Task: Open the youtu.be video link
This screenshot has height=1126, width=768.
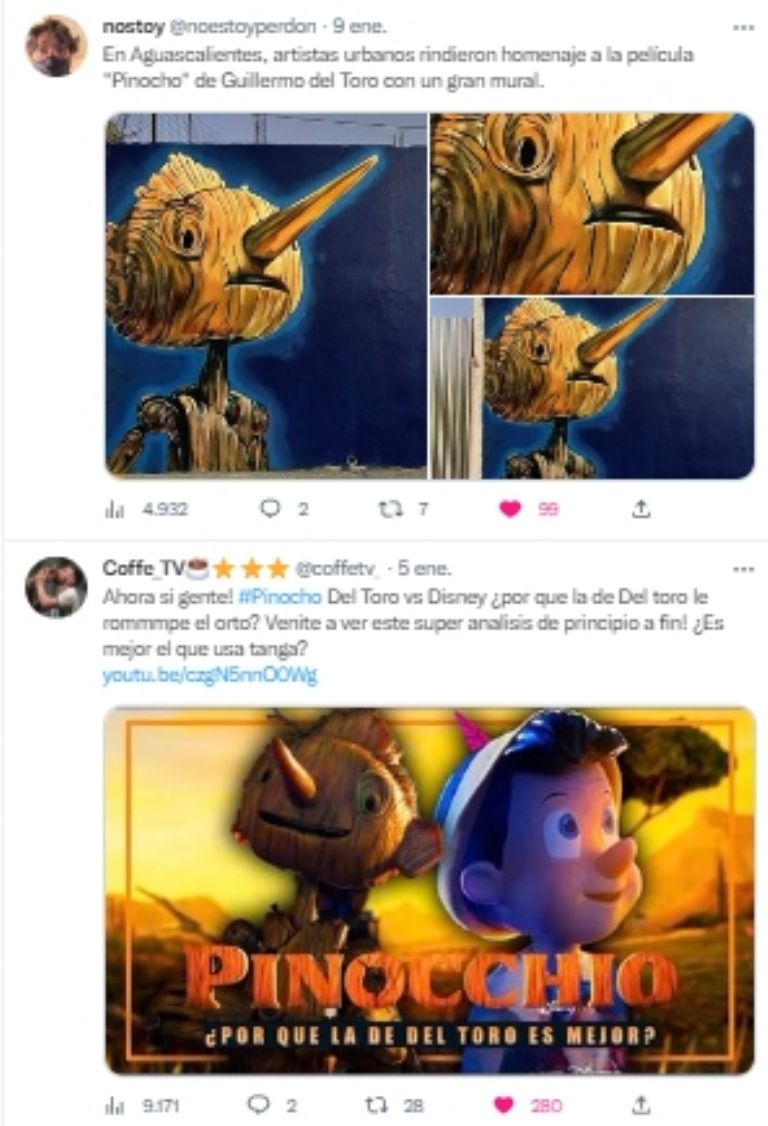Action: pyautogui.click(x=209, y=676)
